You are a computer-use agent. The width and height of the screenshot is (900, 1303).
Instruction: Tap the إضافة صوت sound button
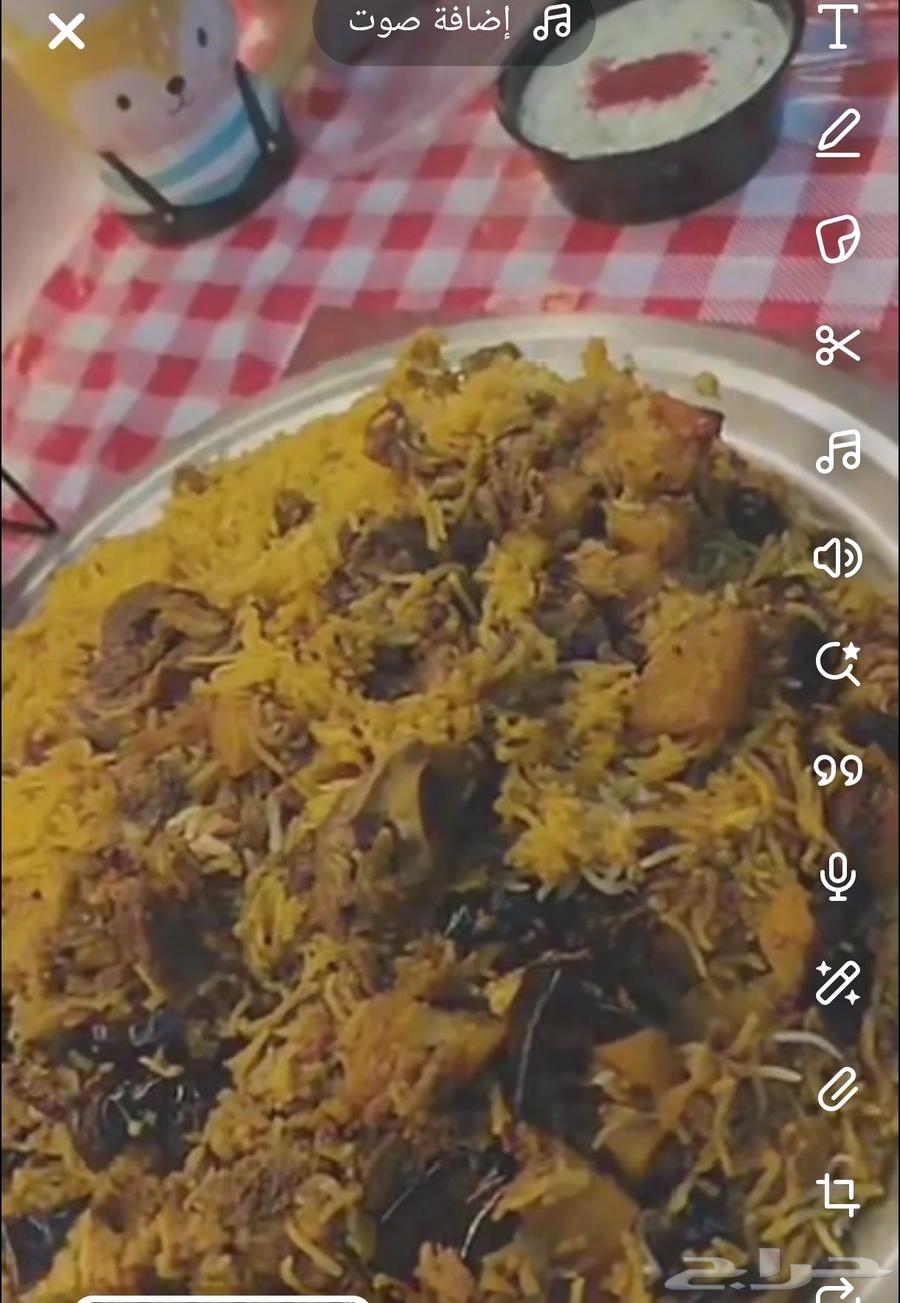point(453,25)
